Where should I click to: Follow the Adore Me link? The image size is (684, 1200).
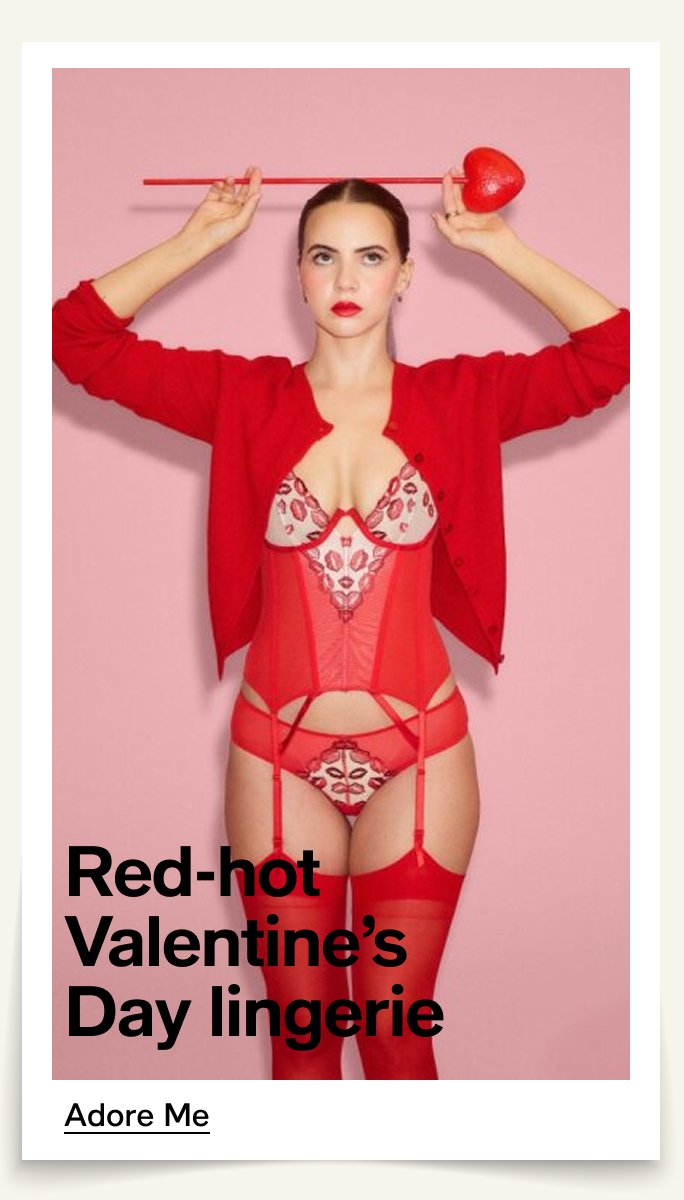(137, 1116)
